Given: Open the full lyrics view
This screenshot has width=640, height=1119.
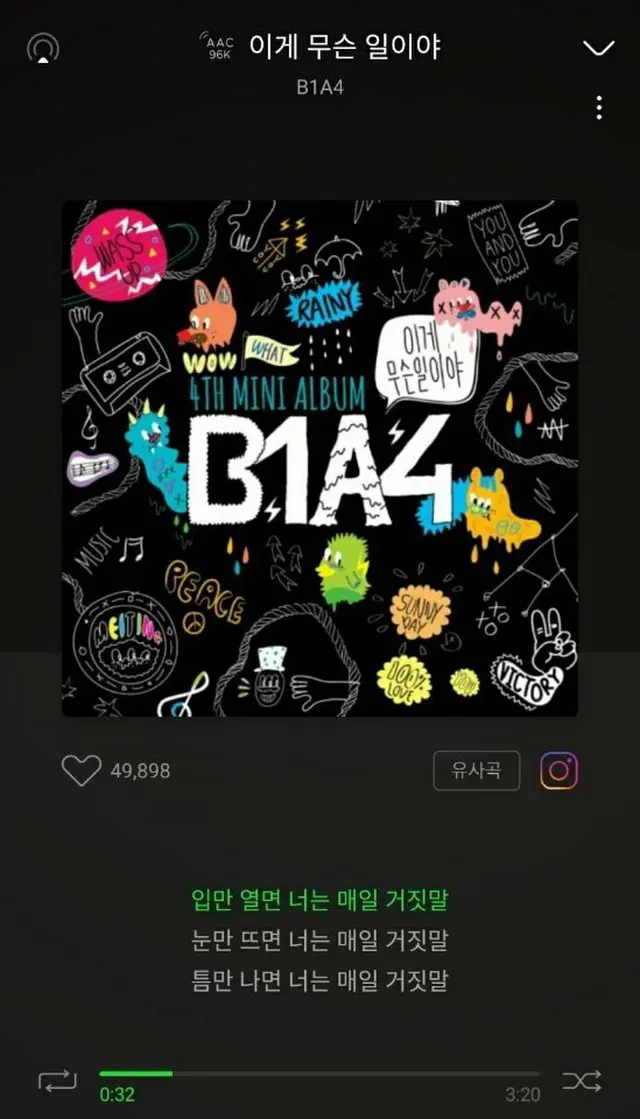Looking at the screenshot, I should point(320,940).
